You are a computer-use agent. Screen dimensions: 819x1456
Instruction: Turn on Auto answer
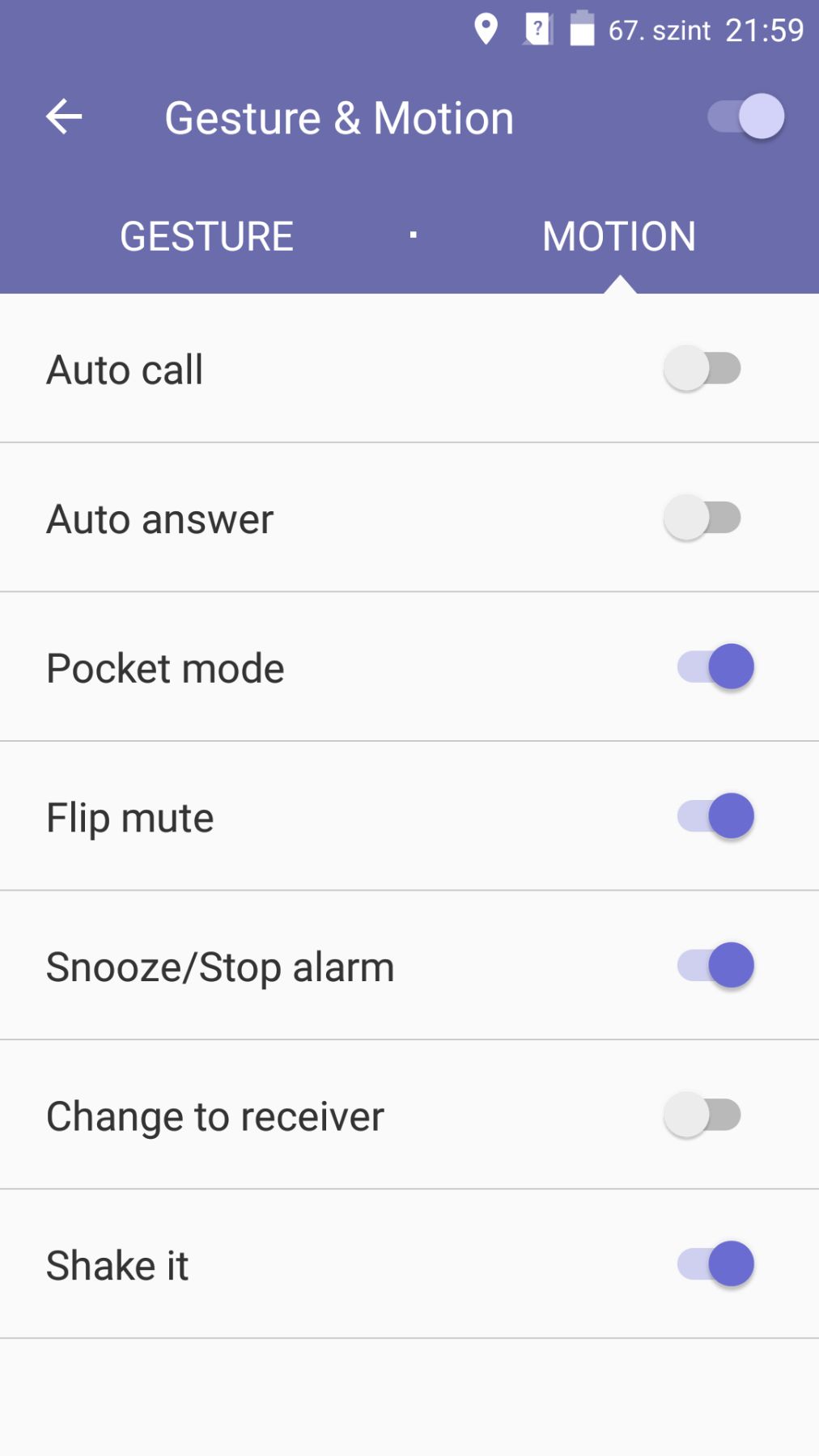point(702,518)
